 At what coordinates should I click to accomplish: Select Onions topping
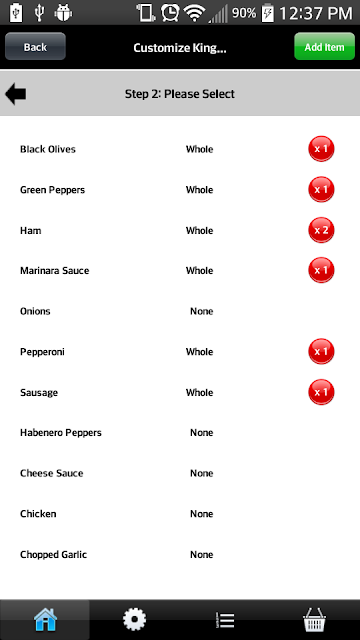(x=180, y=311)
